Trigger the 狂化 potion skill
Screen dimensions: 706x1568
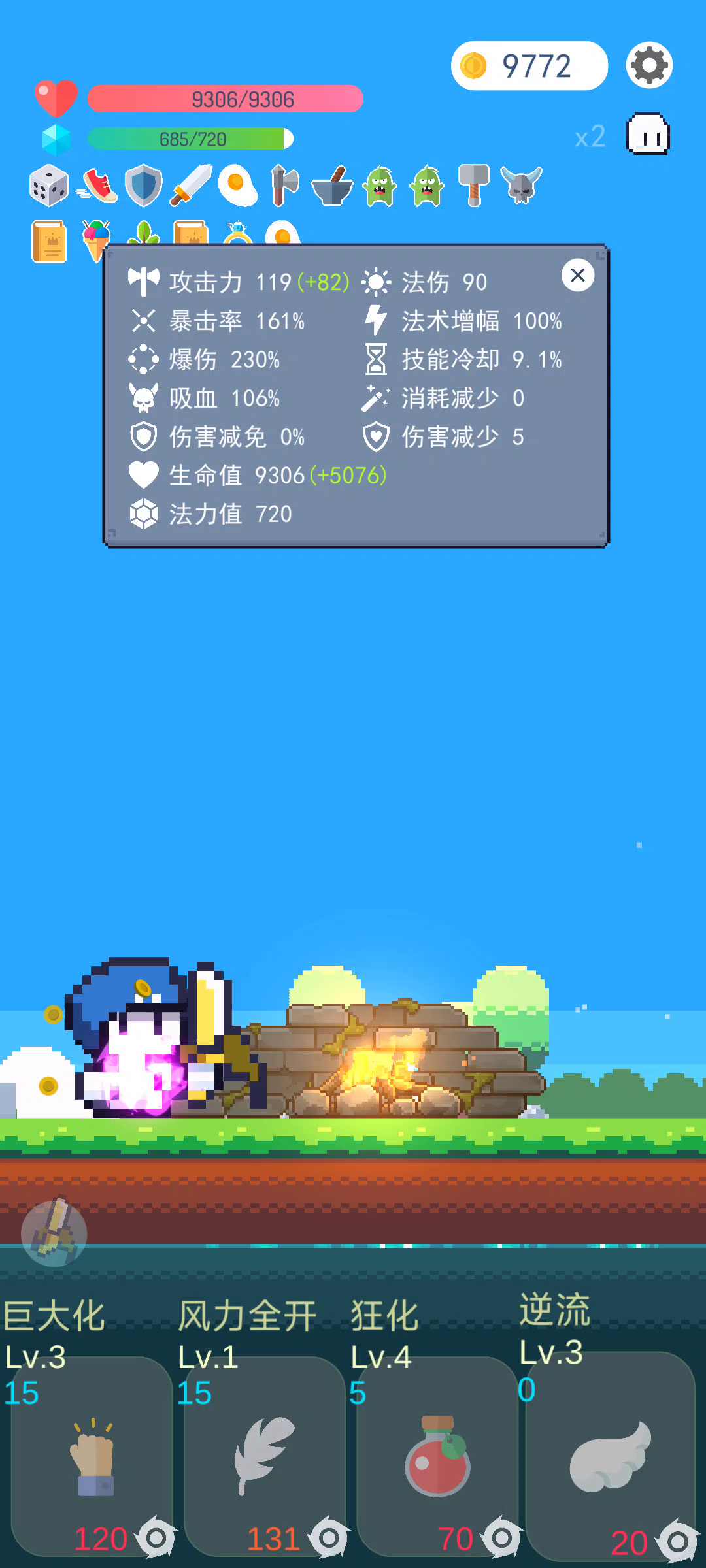[437, 1457]
